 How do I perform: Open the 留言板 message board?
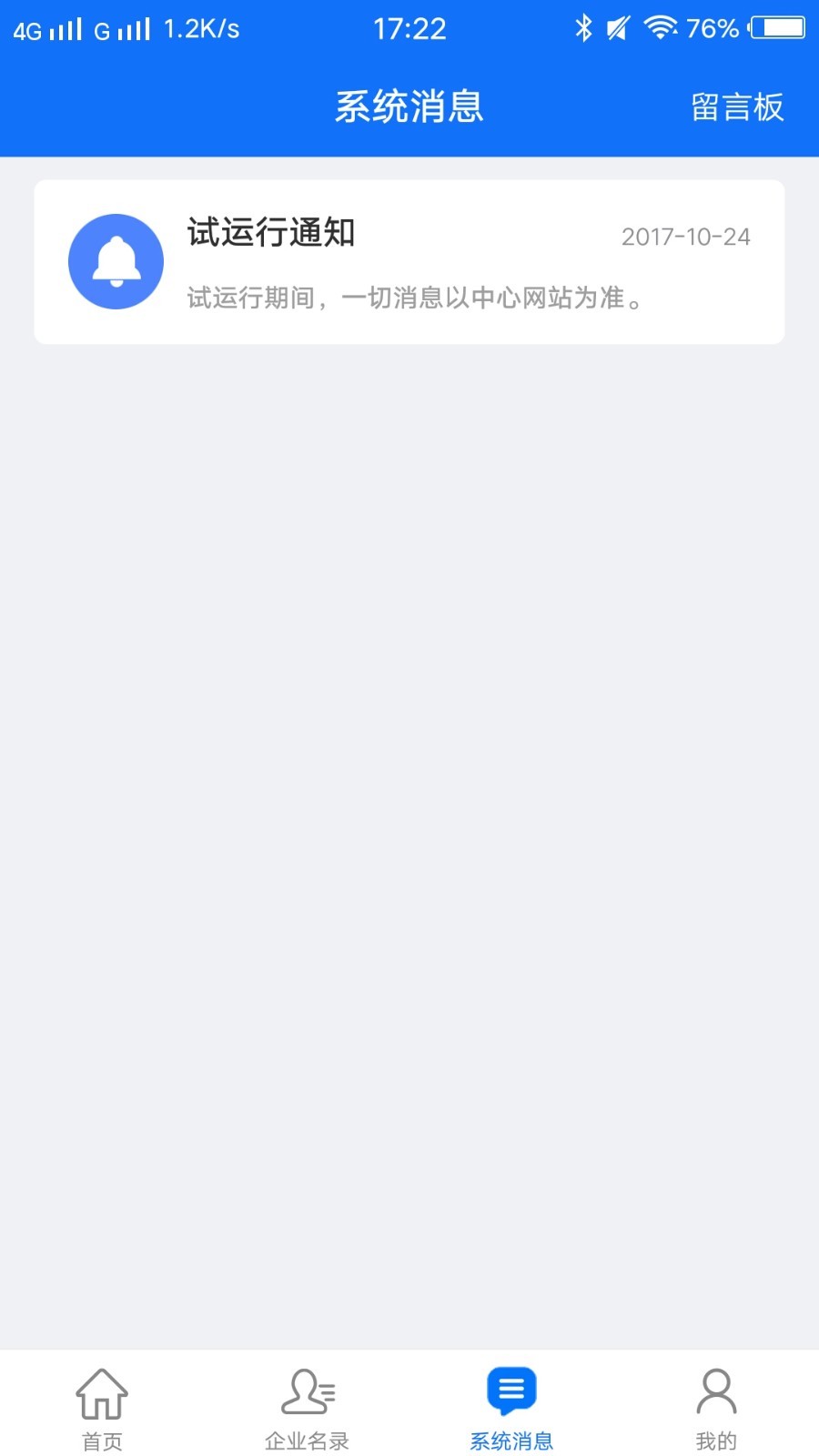[737, 107]
